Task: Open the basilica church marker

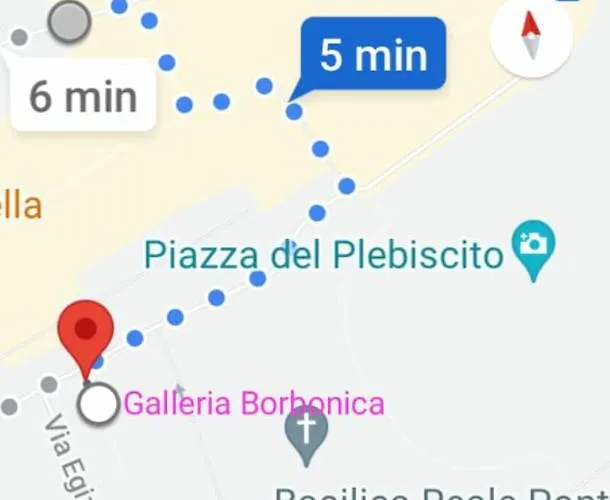Action: tap(306, 432)
